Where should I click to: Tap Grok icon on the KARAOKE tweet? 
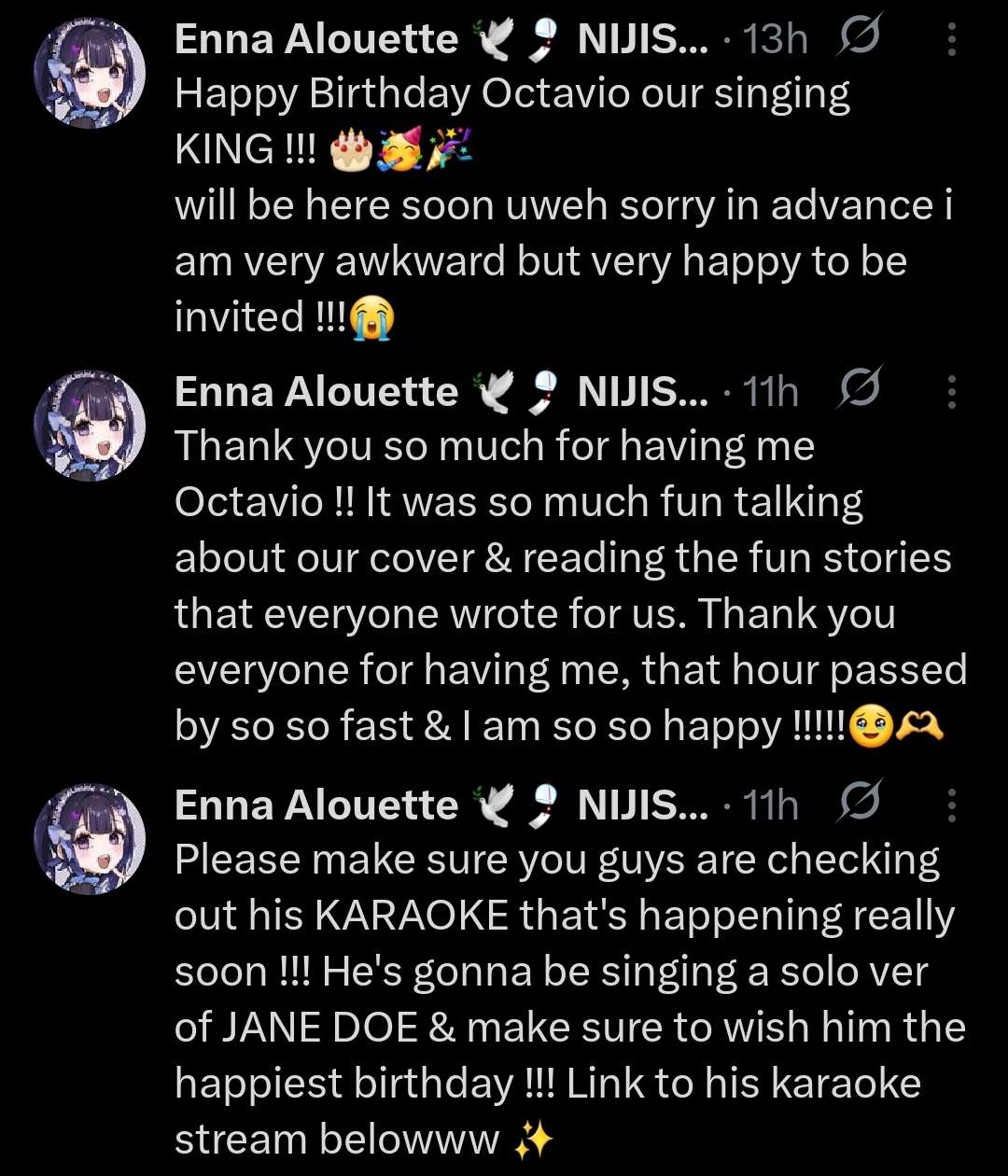click(x=859, y=805)
